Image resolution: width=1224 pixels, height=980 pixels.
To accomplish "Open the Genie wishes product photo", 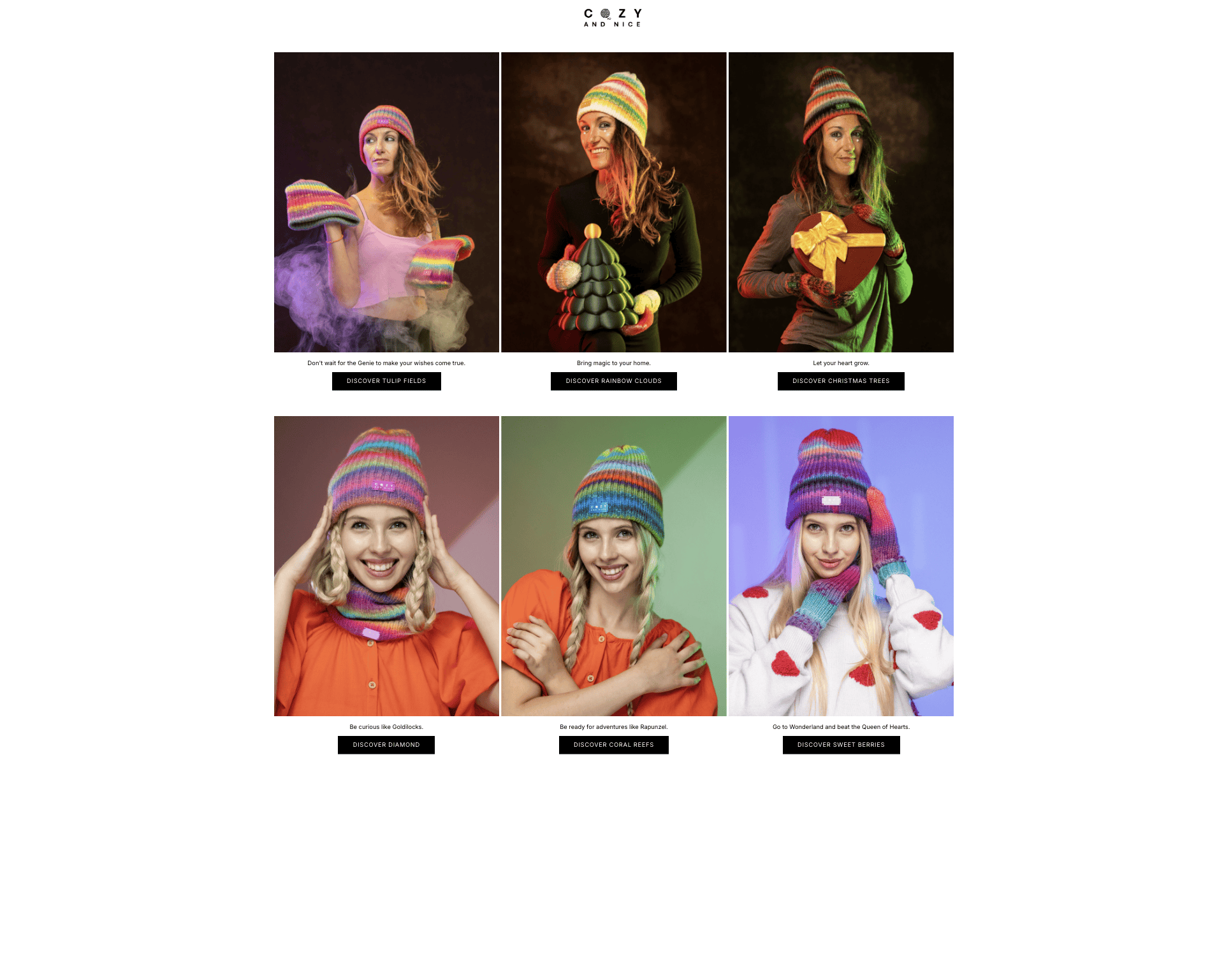I will (x=386, y=202).
